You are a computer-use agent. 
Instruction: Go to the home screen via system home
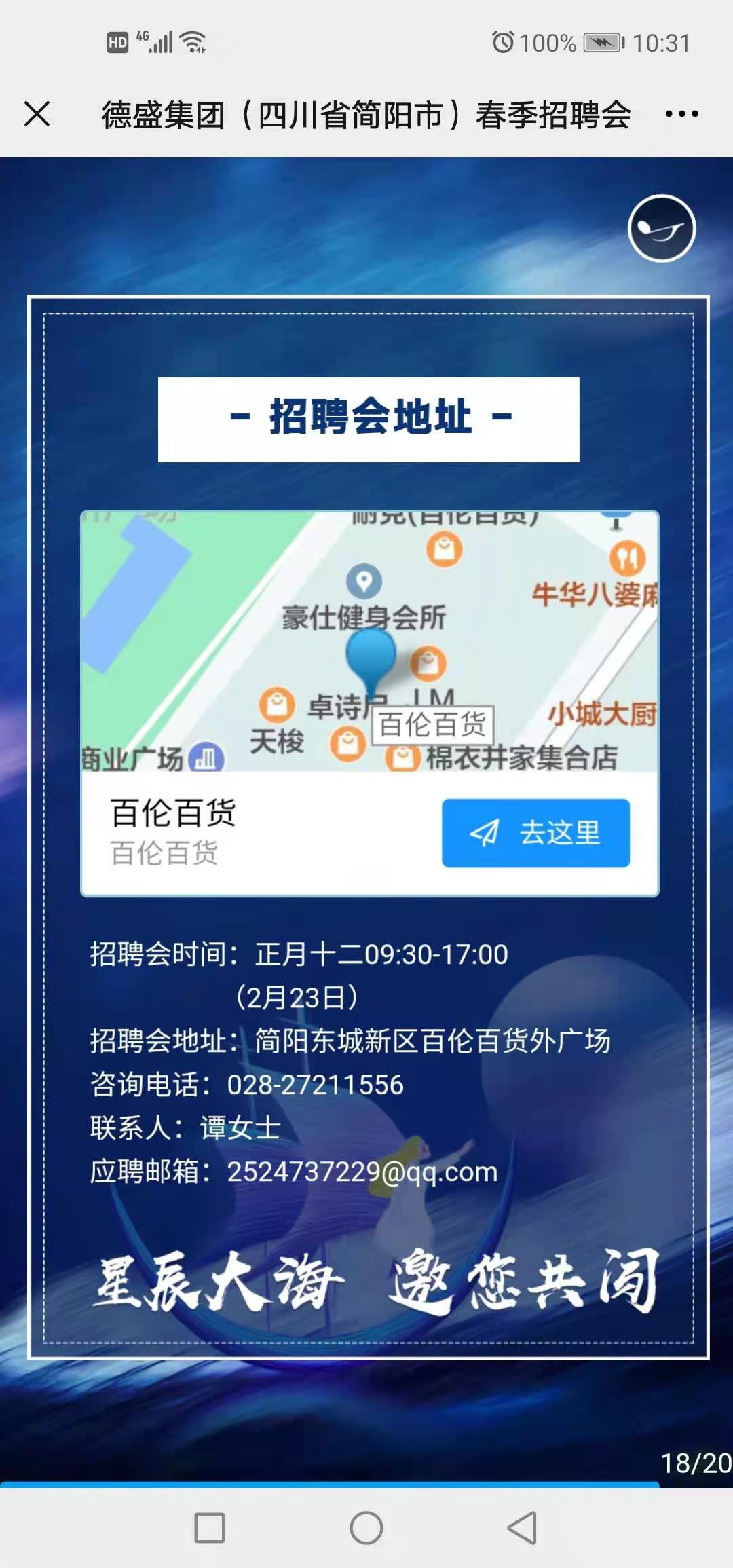[x=366, y=1528]
